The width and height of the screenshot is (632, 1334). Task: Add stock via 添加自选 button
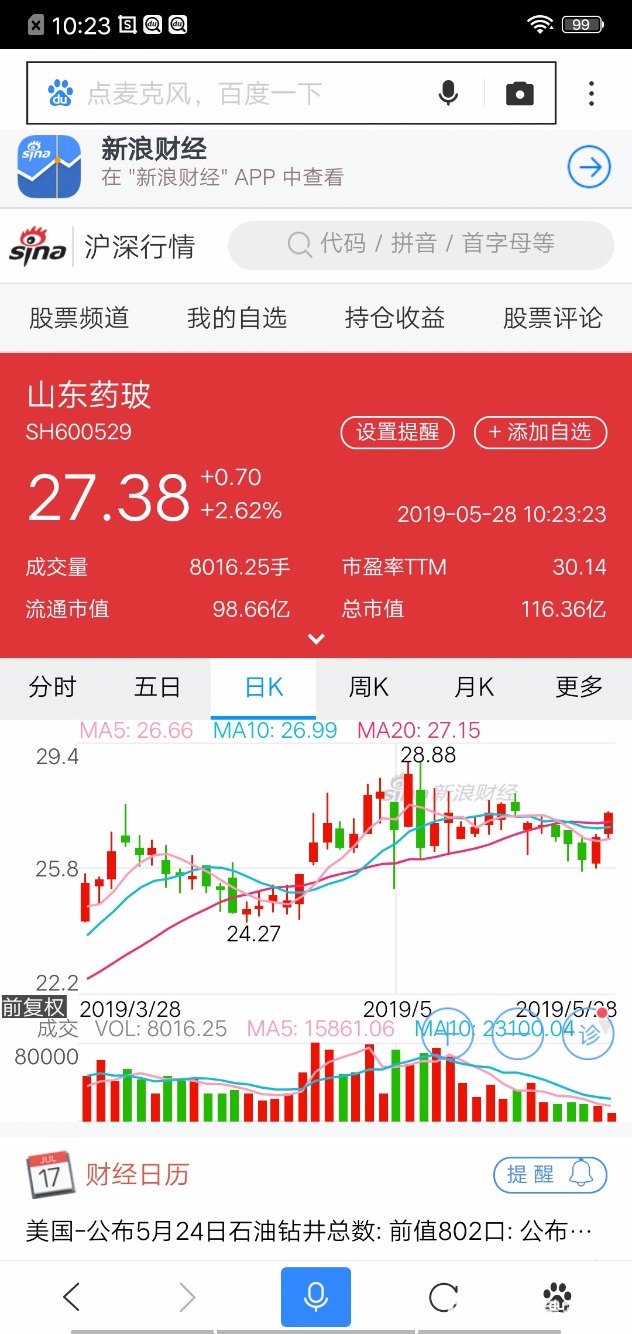coord(540,432)
